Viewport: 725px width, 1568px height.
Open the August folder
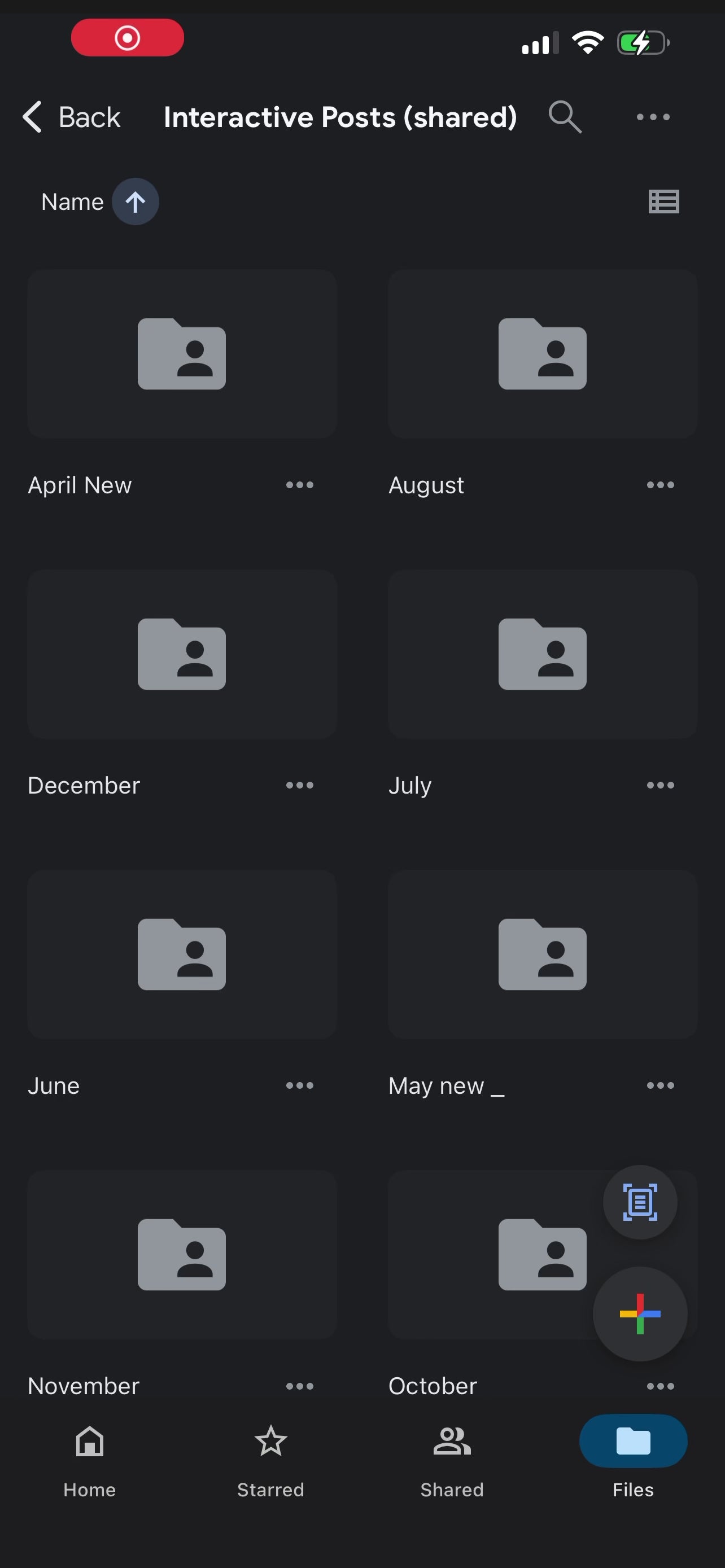click(x=543, y=354)
